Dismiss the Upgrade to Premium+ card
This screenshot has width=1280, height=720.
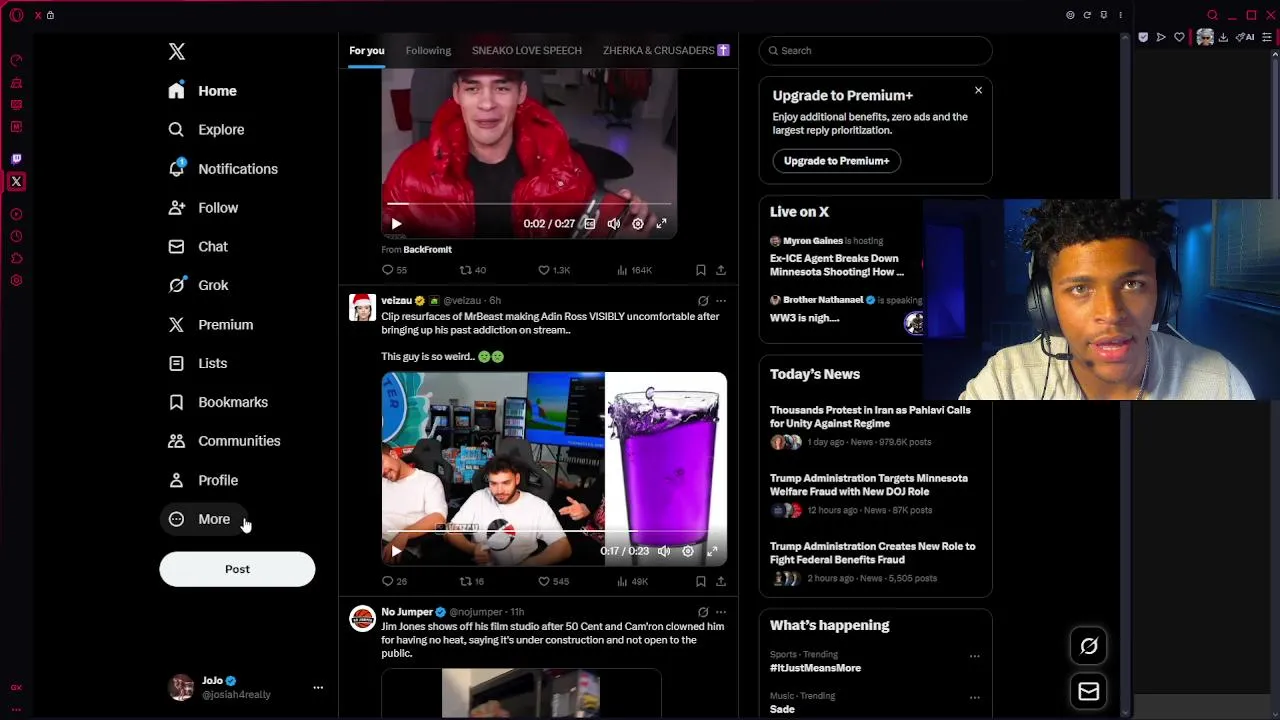click(978, 91)
